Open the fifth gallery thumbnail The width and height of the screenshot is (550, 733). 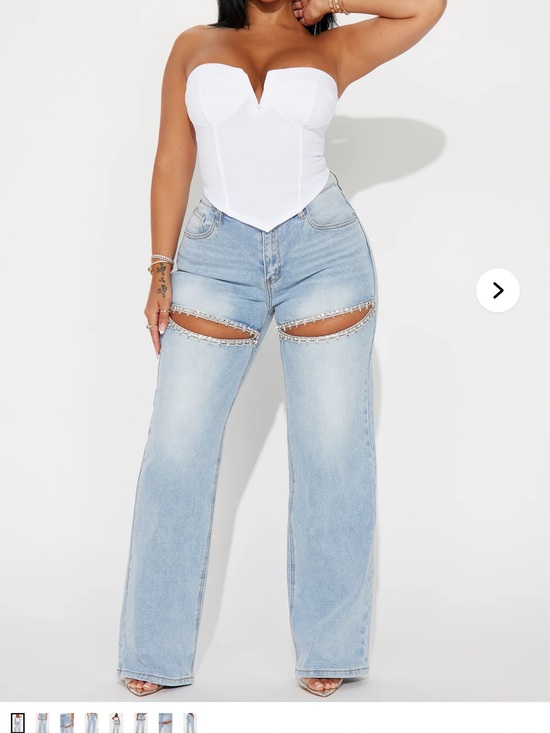pyautogui.click(x=116, y=723)
